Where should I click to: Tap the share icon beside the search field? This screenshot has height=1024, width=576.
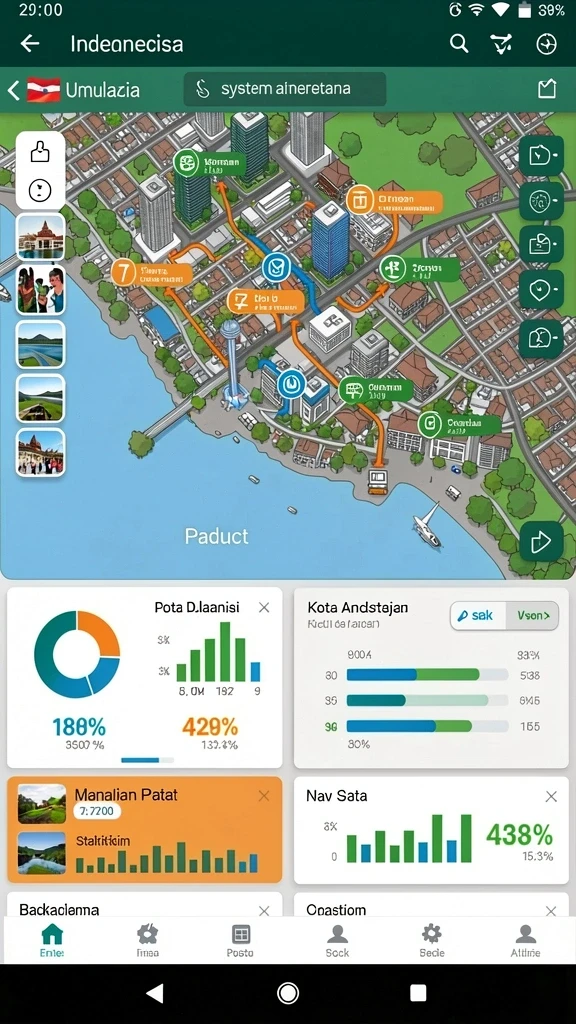[547, 89]
